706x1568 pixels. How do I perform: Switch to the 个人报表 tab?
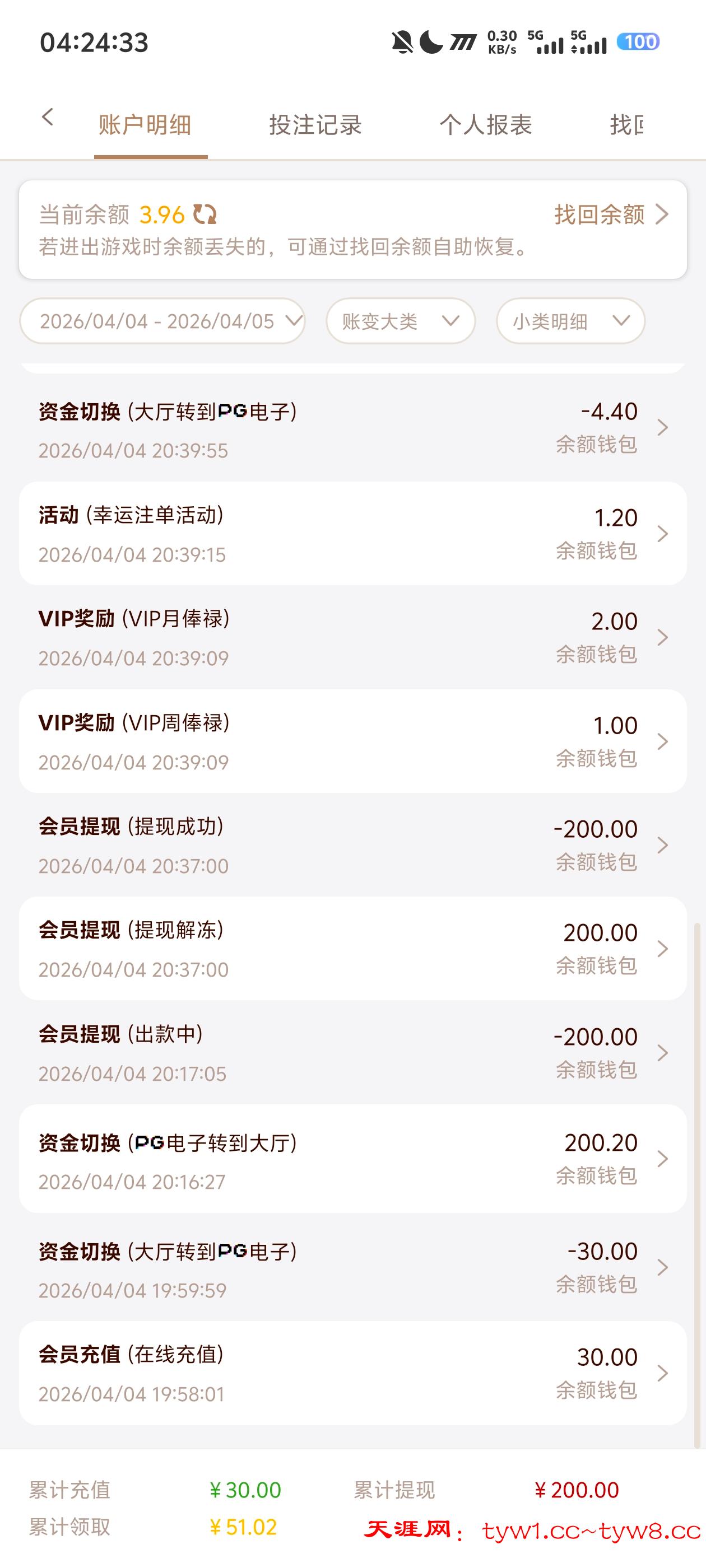pyautogui.click(x=485, y=125)
